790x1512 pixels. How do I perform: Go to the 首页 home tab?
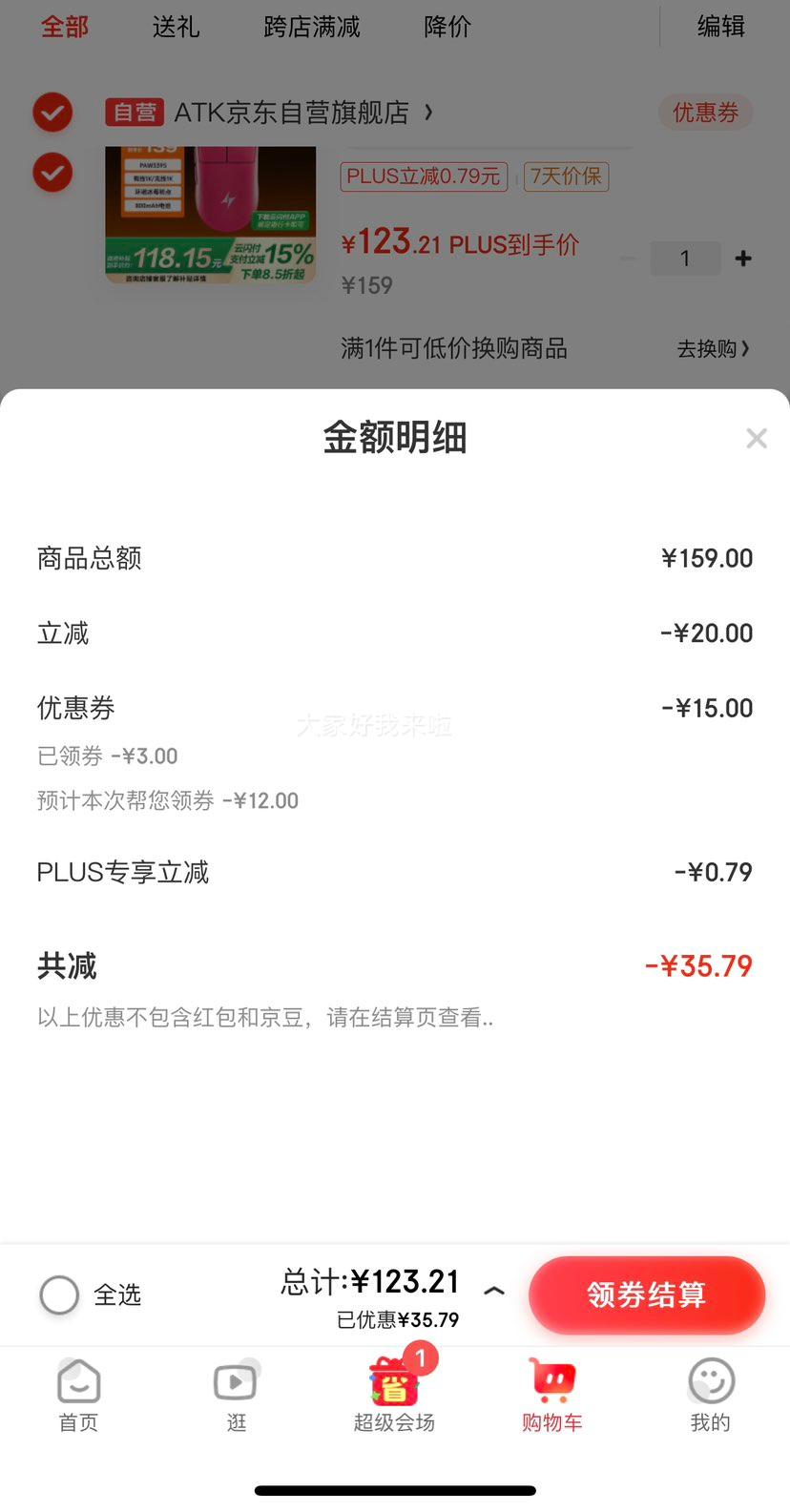click(78, 1396)
